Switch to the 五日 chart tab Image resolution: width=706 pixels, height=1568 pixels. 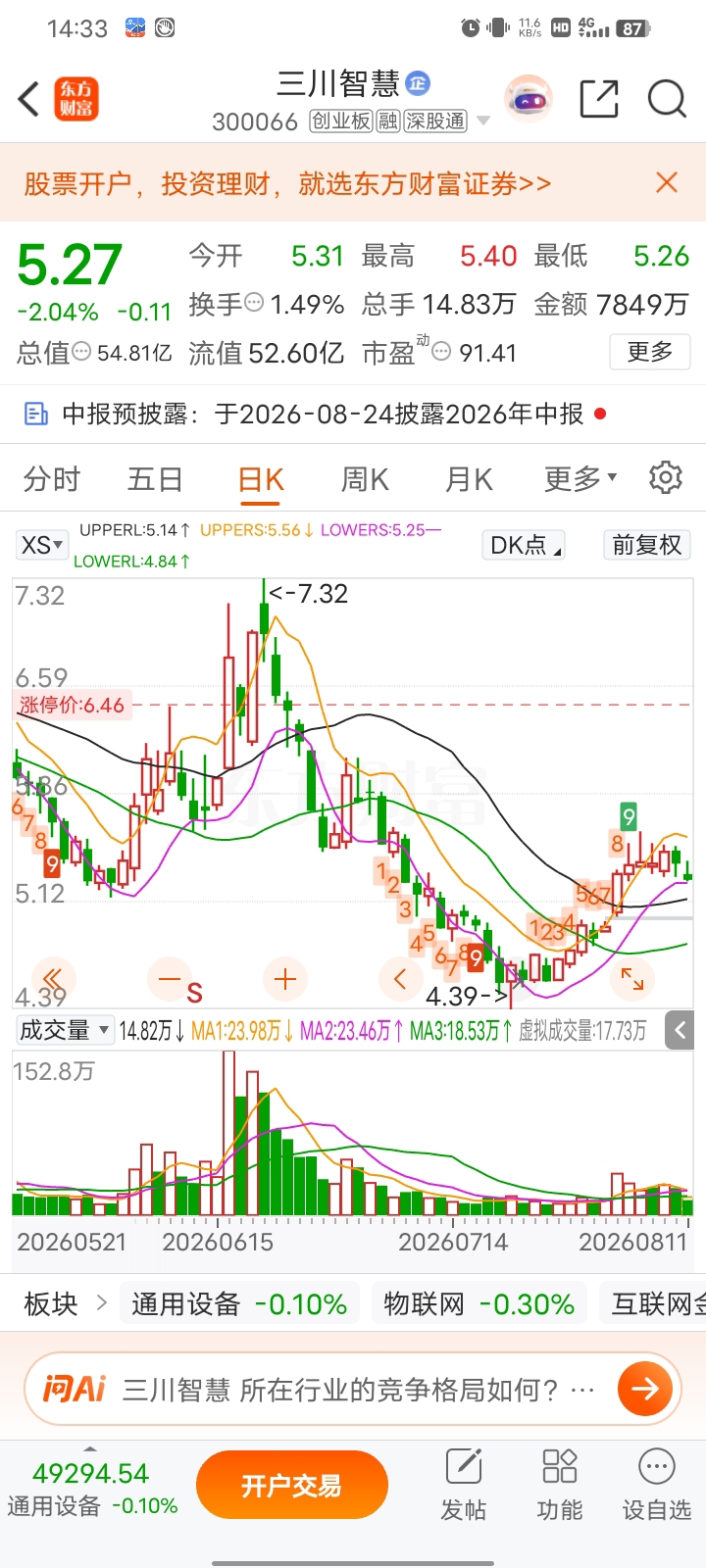[x=155, y=479]
